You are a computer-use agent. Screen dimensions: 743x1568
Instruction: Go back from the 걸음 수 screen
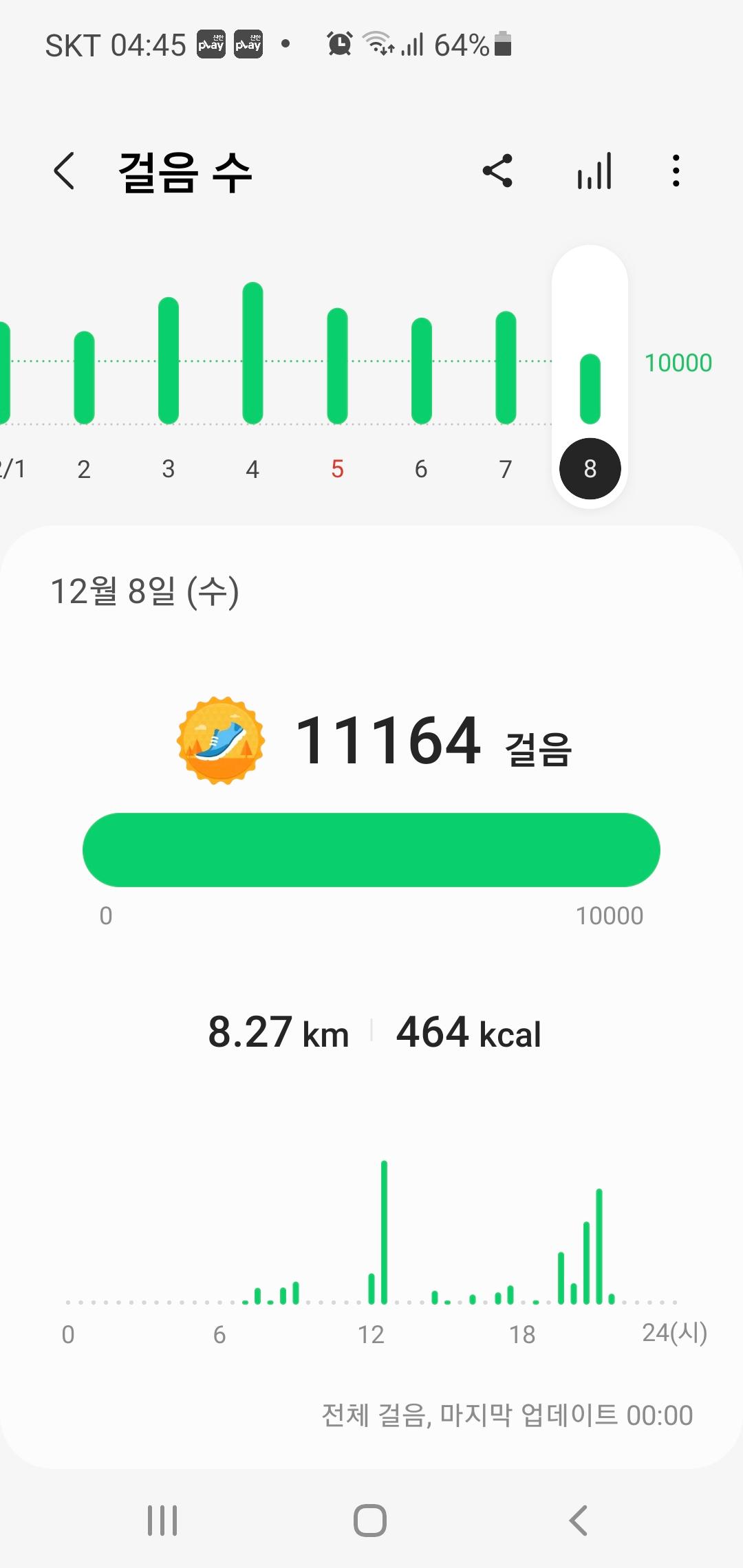(x=64, y=171)
